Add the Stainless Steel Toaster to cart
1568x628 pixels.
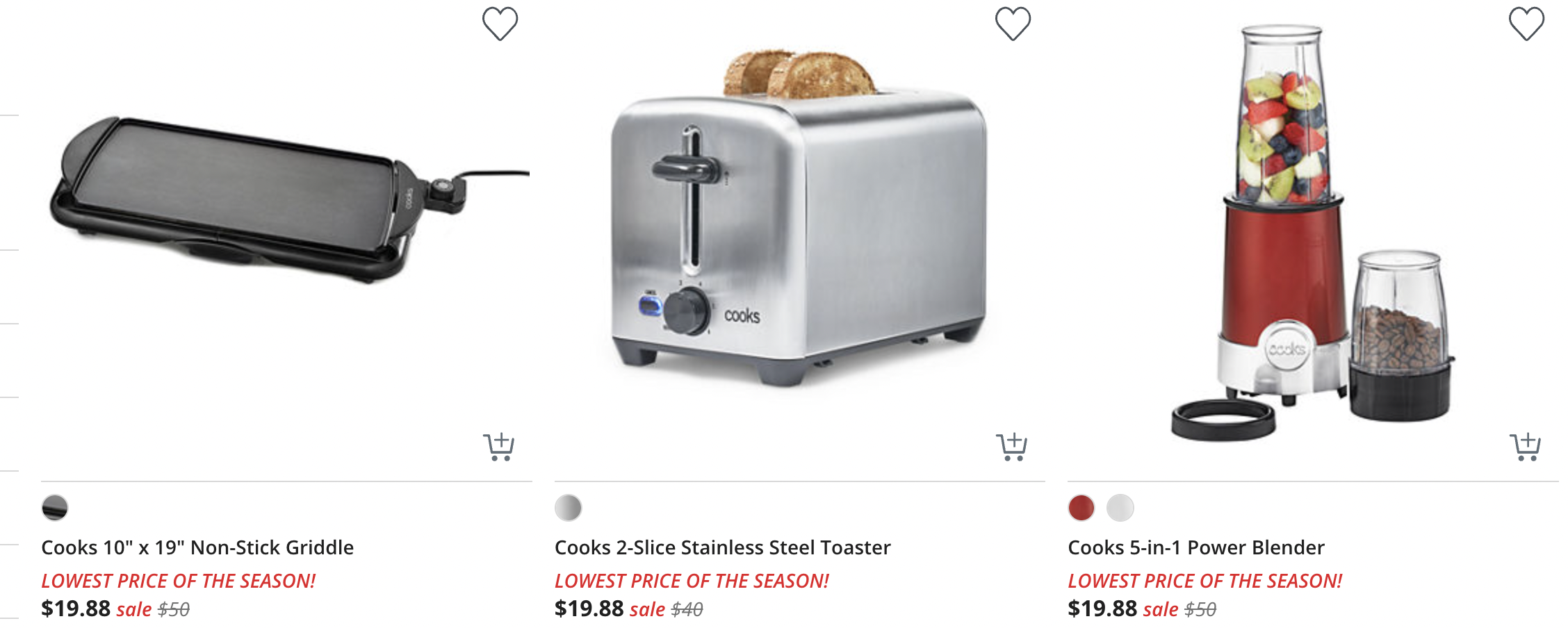(x=1012, y=447)
